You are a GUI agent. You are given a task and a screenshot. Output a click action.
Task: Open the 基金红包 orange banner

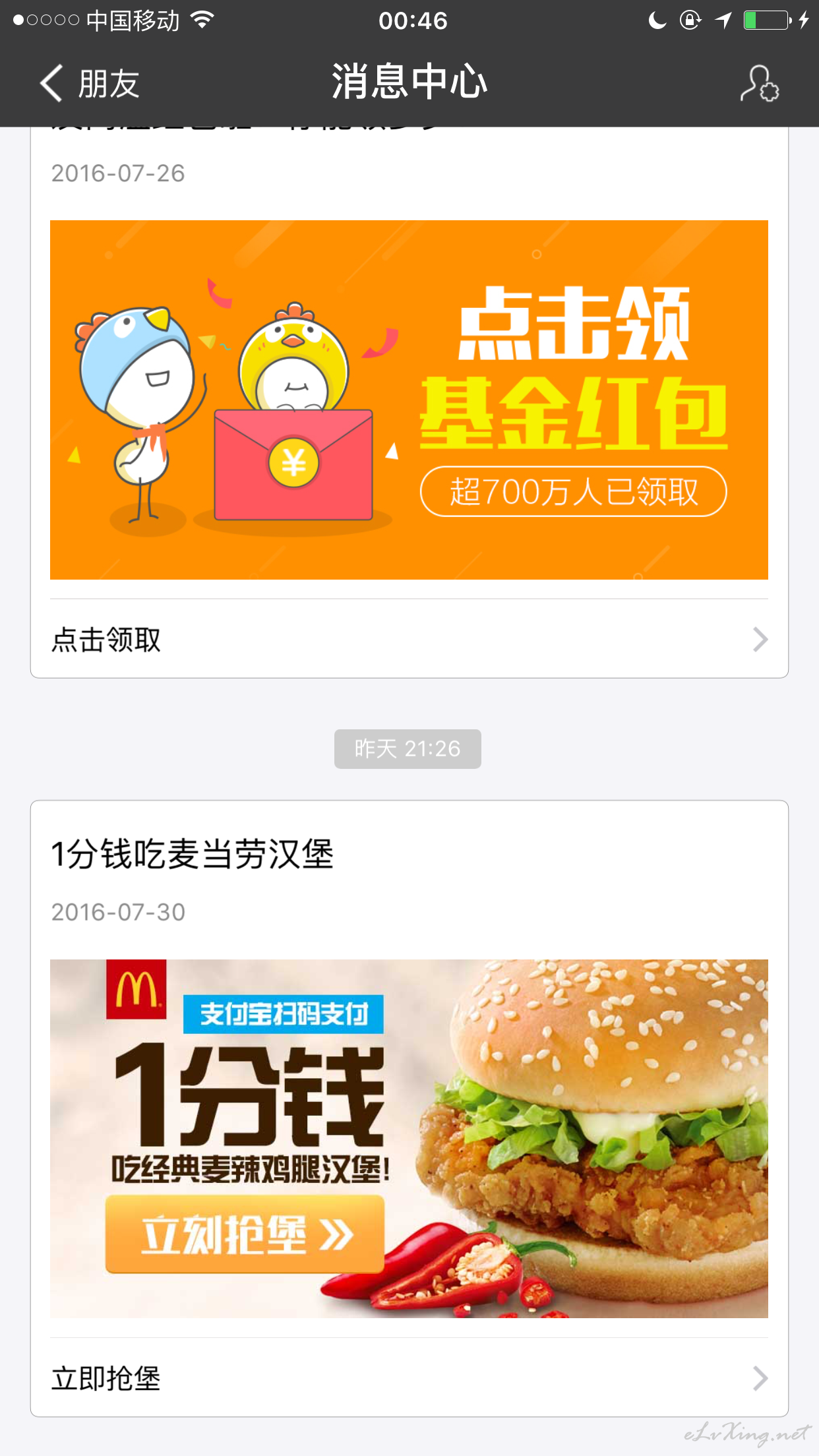[409, 400]
